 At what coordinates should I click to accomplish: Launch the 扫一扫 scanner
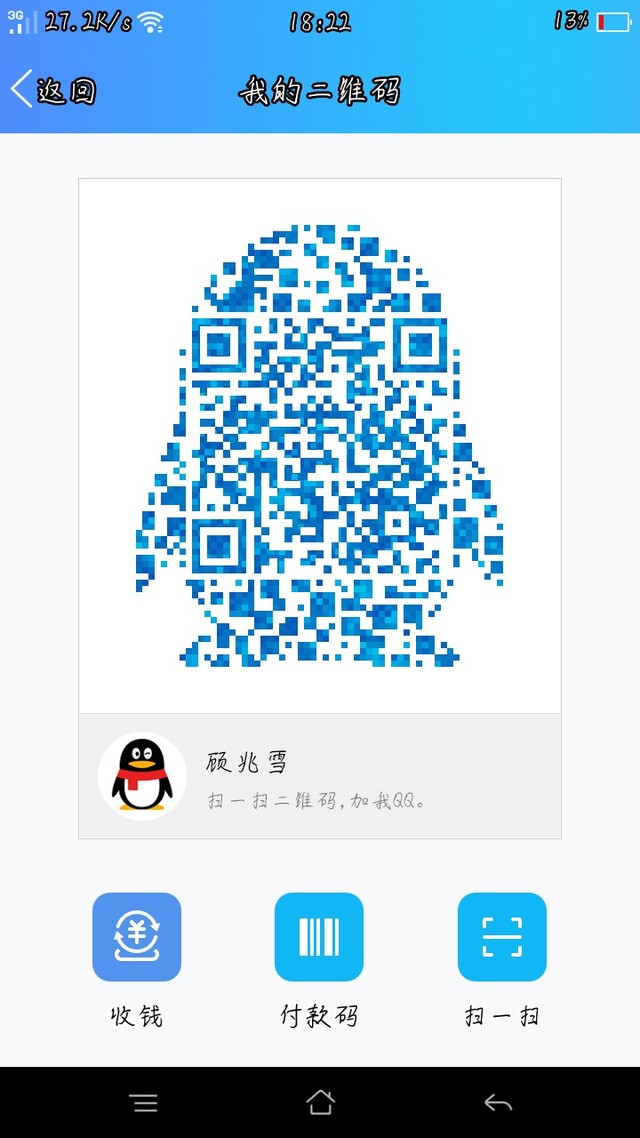502,937
